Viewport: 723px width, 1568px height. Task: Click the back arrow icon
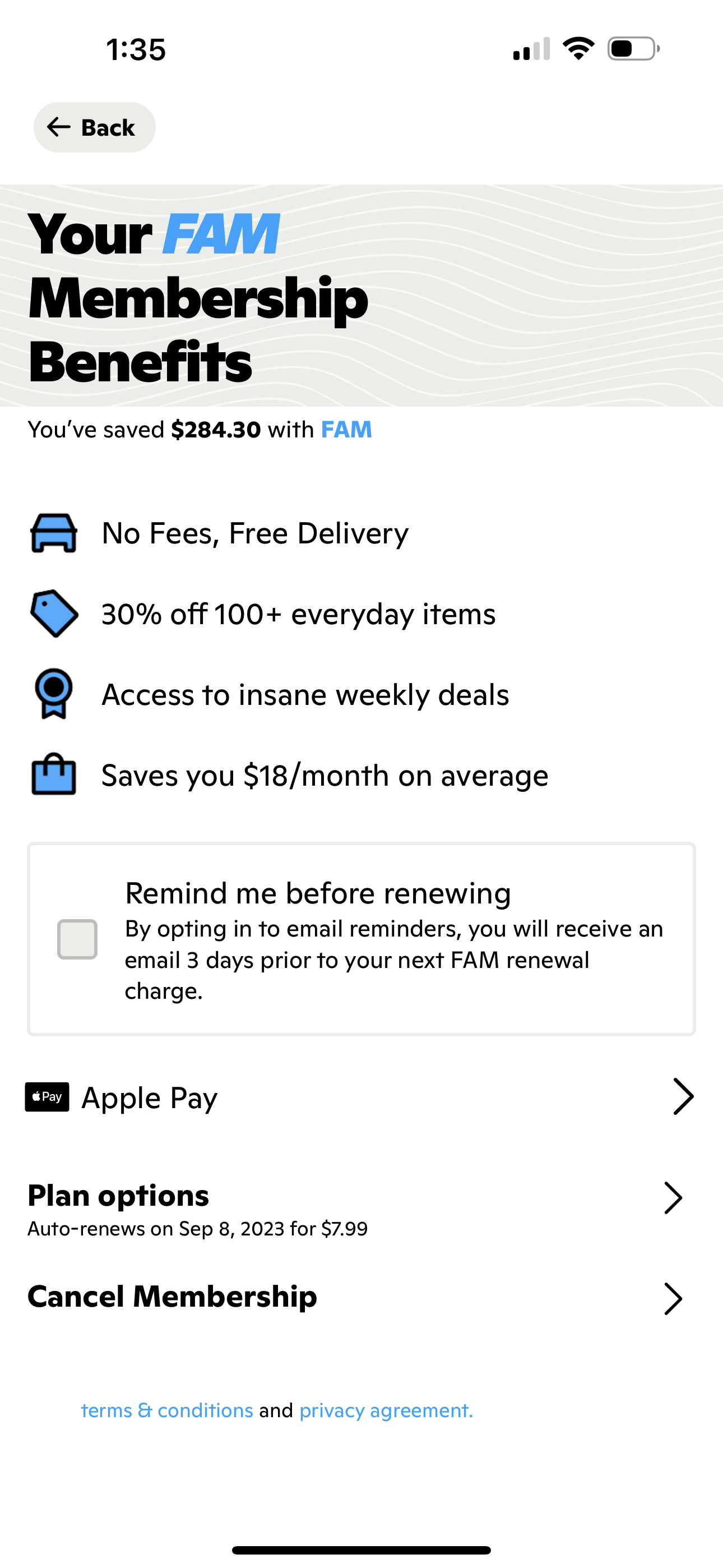click(58, 127)
